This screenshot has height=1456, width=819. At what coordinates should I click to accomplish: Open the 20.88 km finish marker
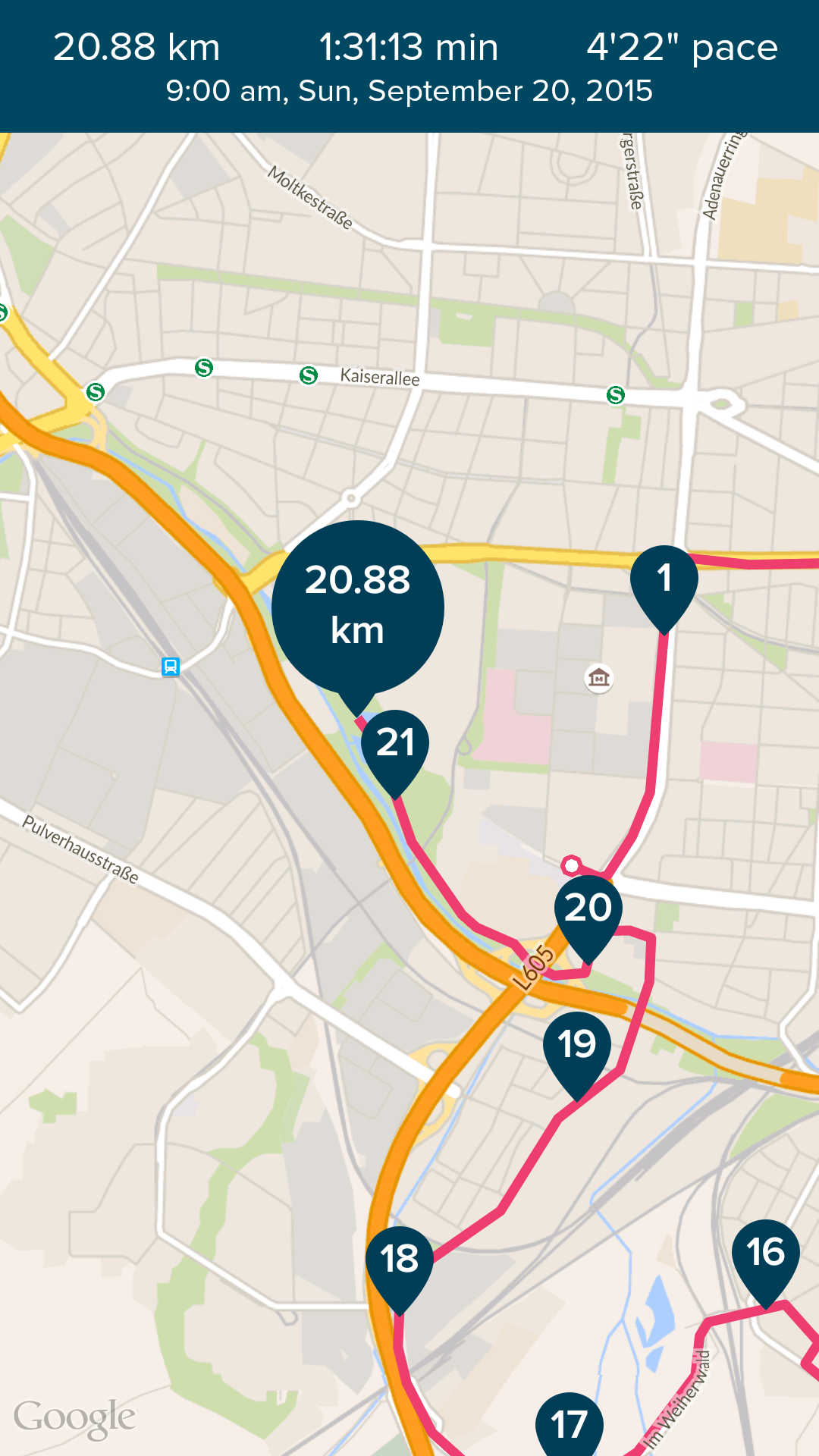click(x=358, y=607)
